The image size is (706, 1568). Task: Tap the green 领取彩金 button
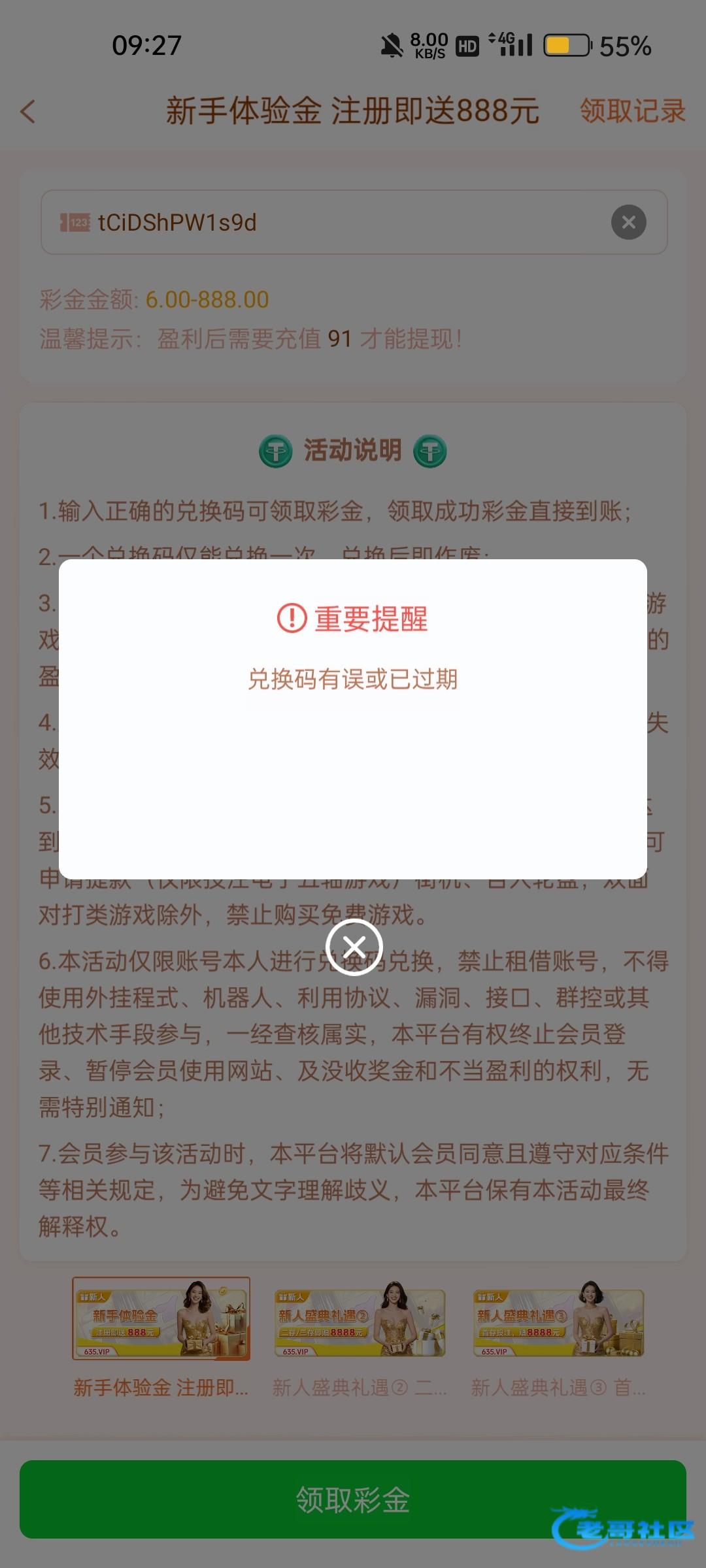point(353,1499)
